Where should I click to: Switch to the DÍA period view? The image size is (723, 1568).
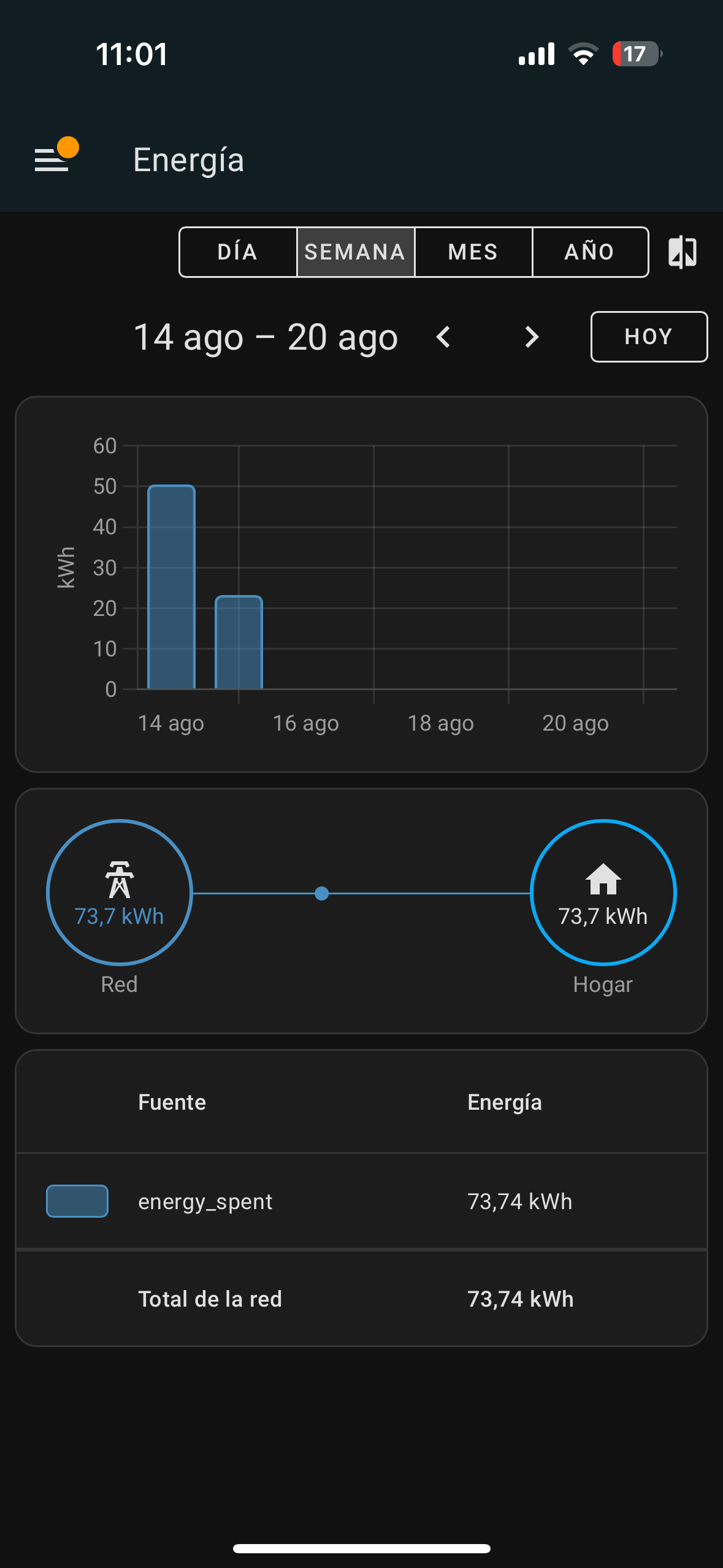click(x=238, y=252)
